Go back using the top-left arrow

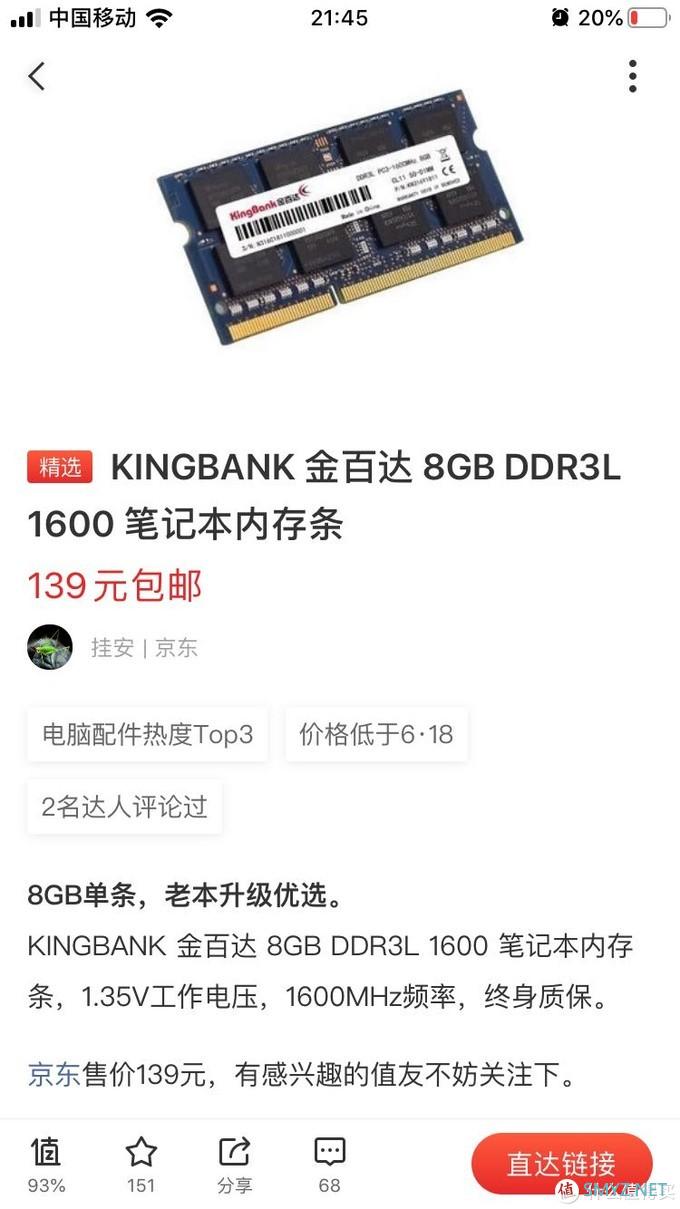(37, 76)
